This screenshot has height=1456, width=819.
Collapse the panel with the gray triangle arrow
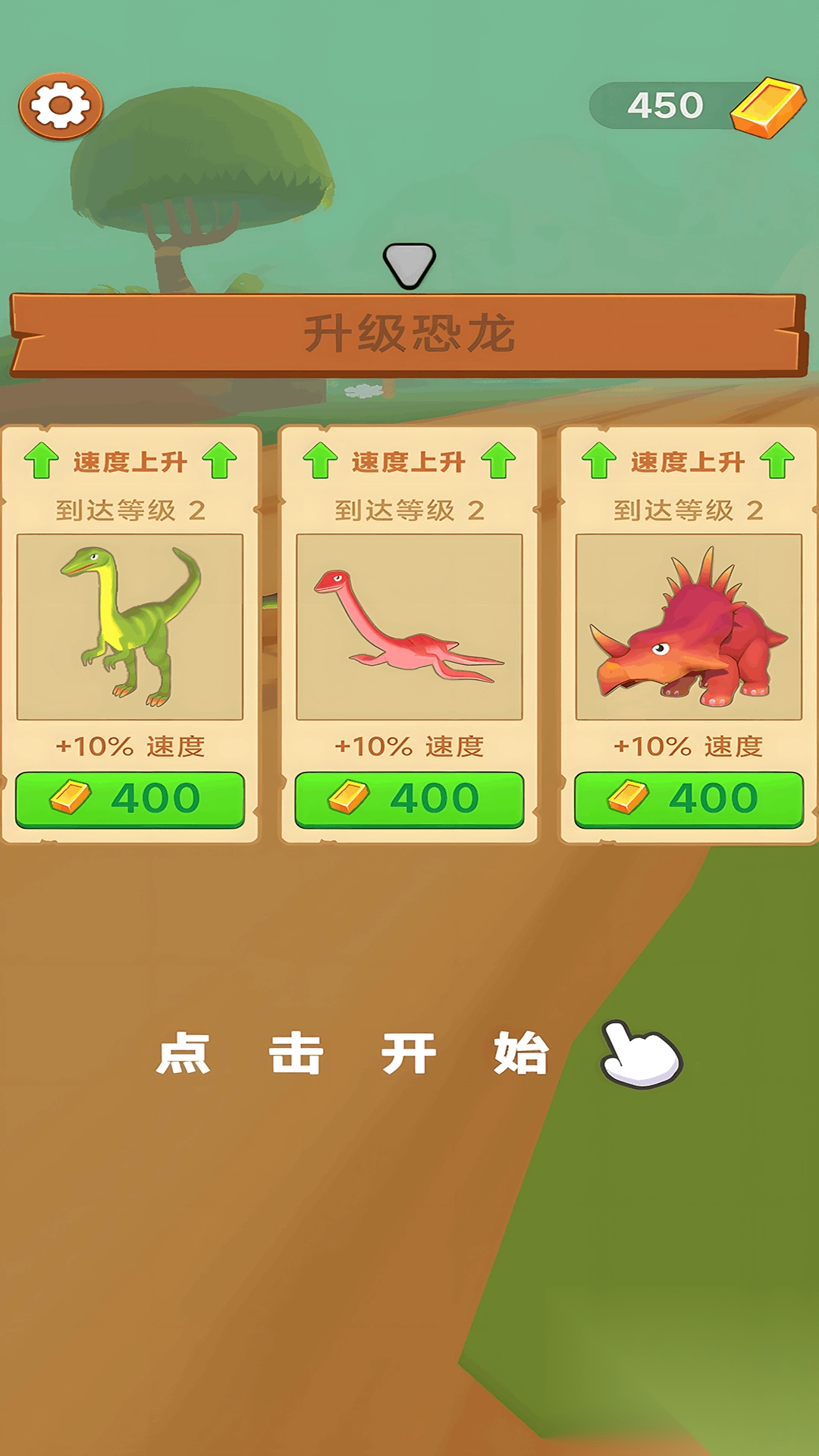pyautogui.click(x=409, y=266)
